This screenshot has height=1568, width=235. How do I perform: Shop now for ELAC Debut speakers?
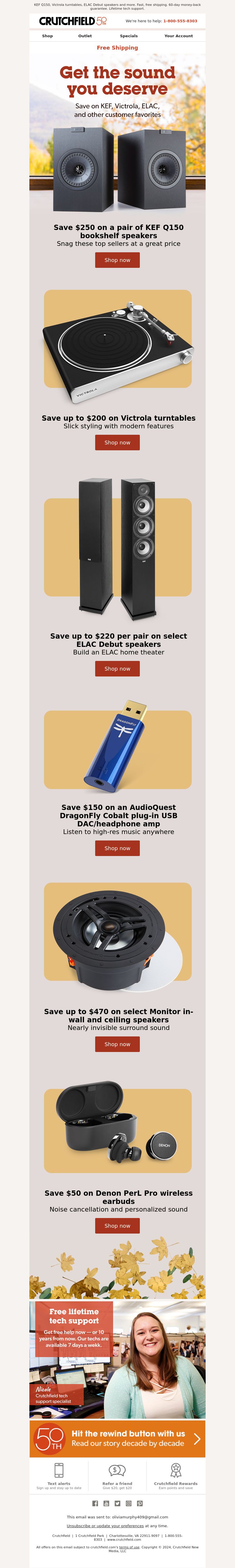tap(117, 668)
